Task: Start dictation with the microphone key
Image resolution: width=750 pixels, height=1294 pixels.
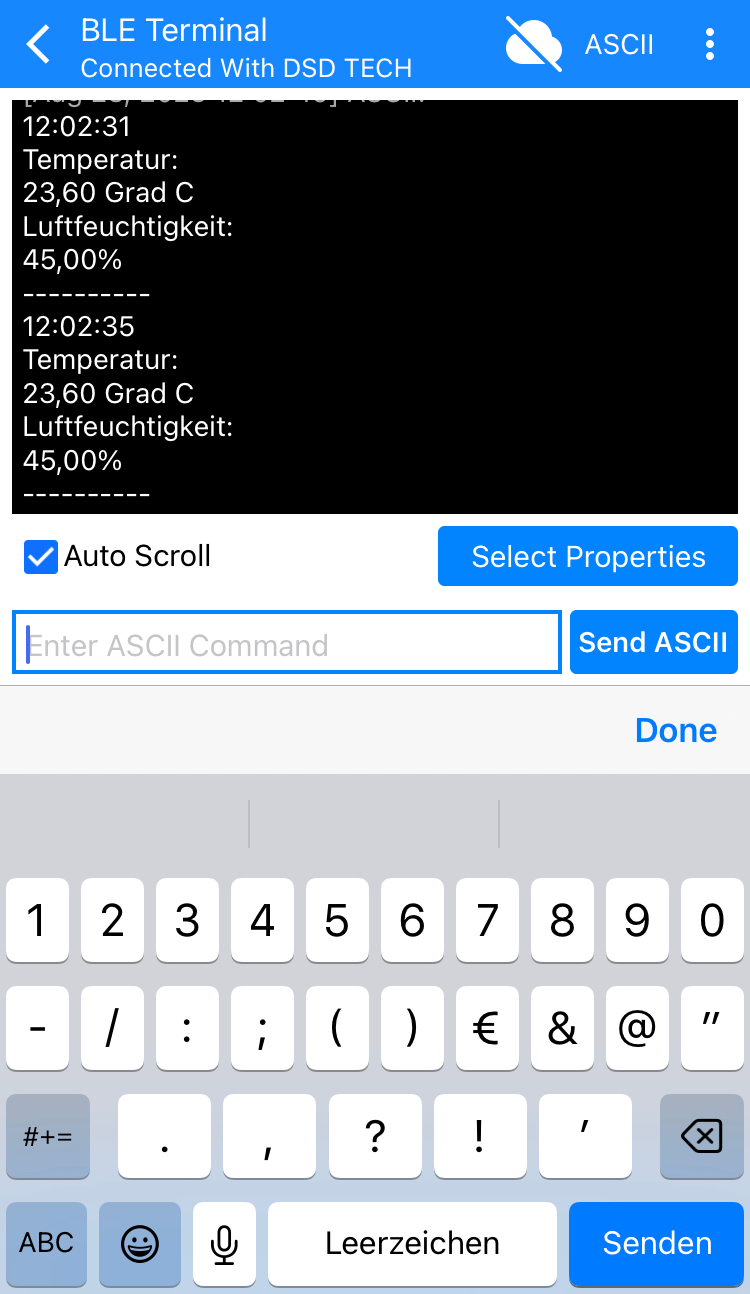Action: point(224,1243)
